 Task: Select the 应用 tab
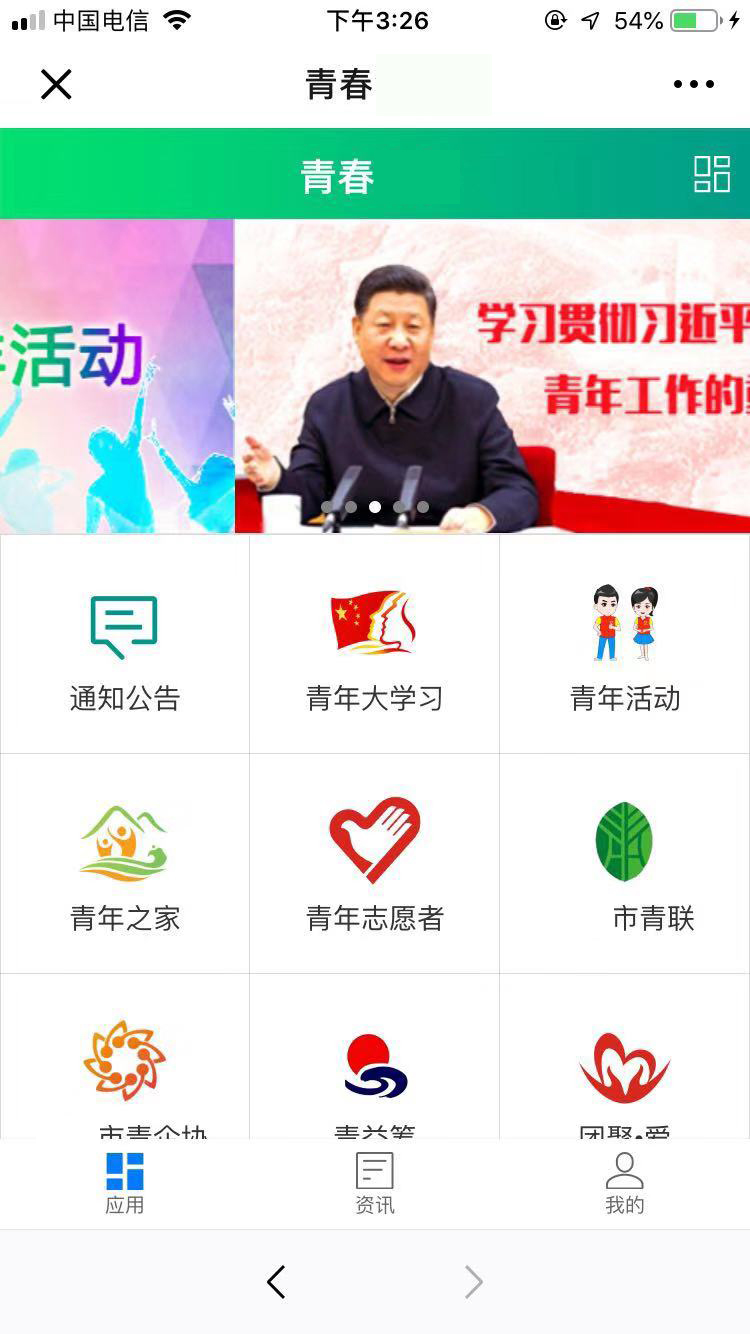click(125, 1183)
